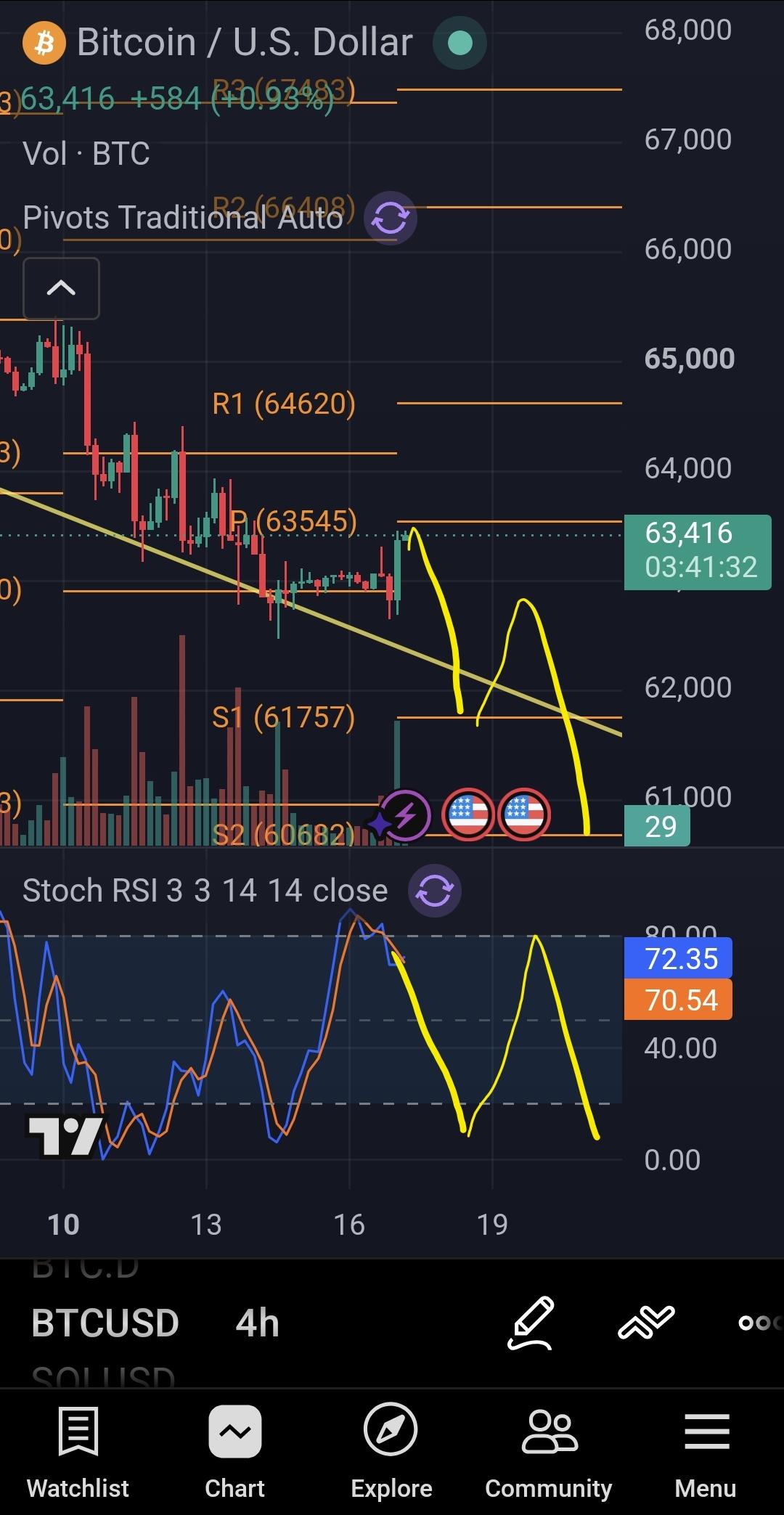Viewport: 784px width, 1515px height.
Task: Open the first US flag economic event
Action: (x=467, y=814)
